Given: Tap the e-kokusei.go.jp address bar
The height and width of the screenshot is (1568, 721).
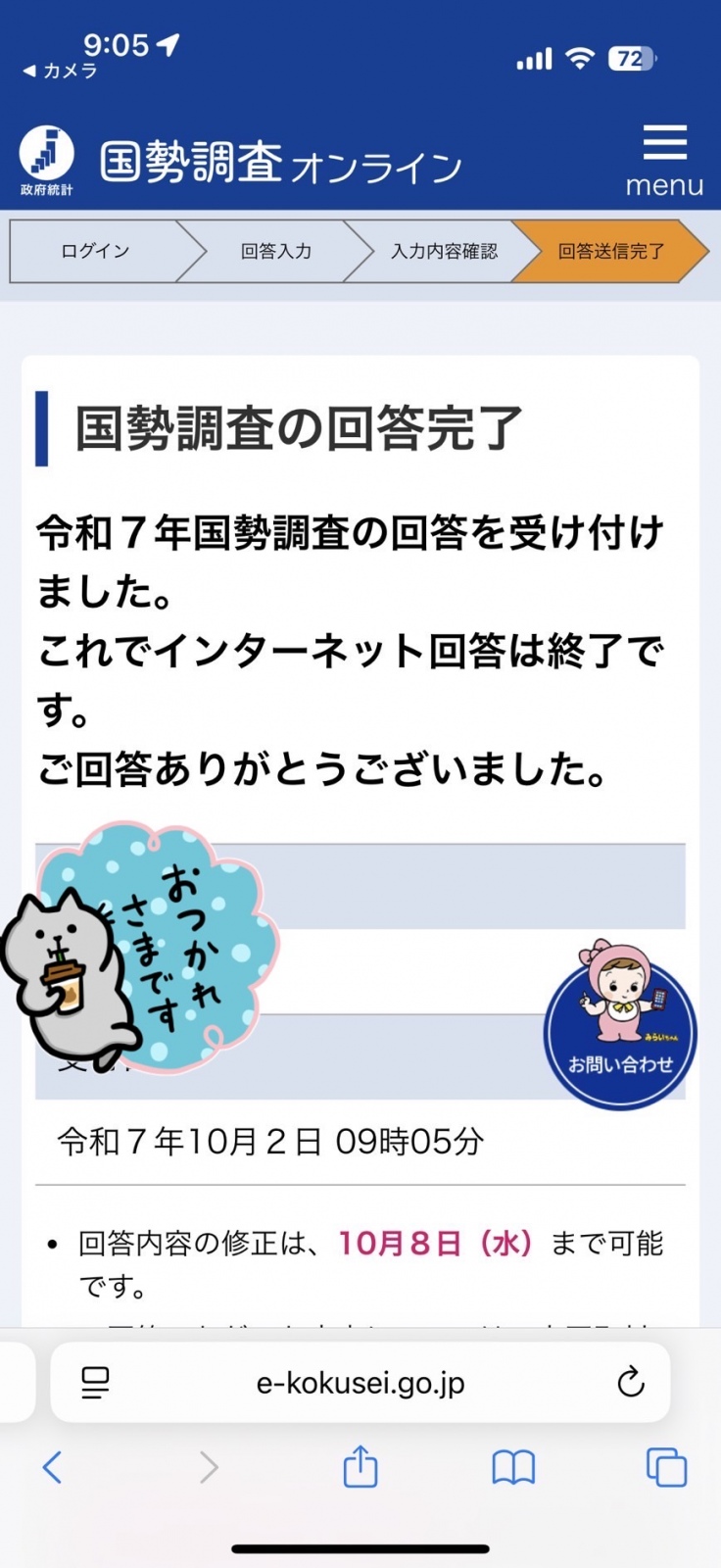Looking at the screenshot, I should tap(360, 1383).
